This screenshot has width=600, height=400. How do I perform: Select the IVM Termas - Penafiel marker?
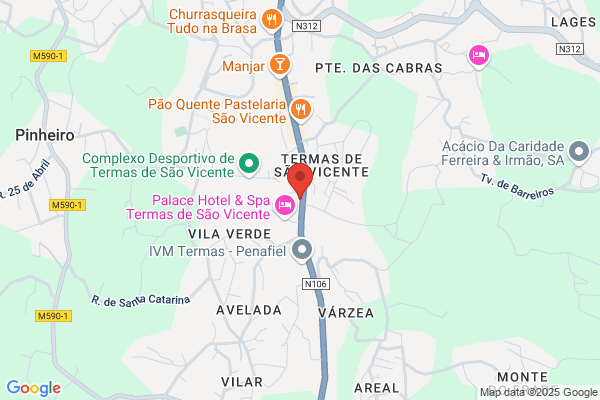[302, 250]
